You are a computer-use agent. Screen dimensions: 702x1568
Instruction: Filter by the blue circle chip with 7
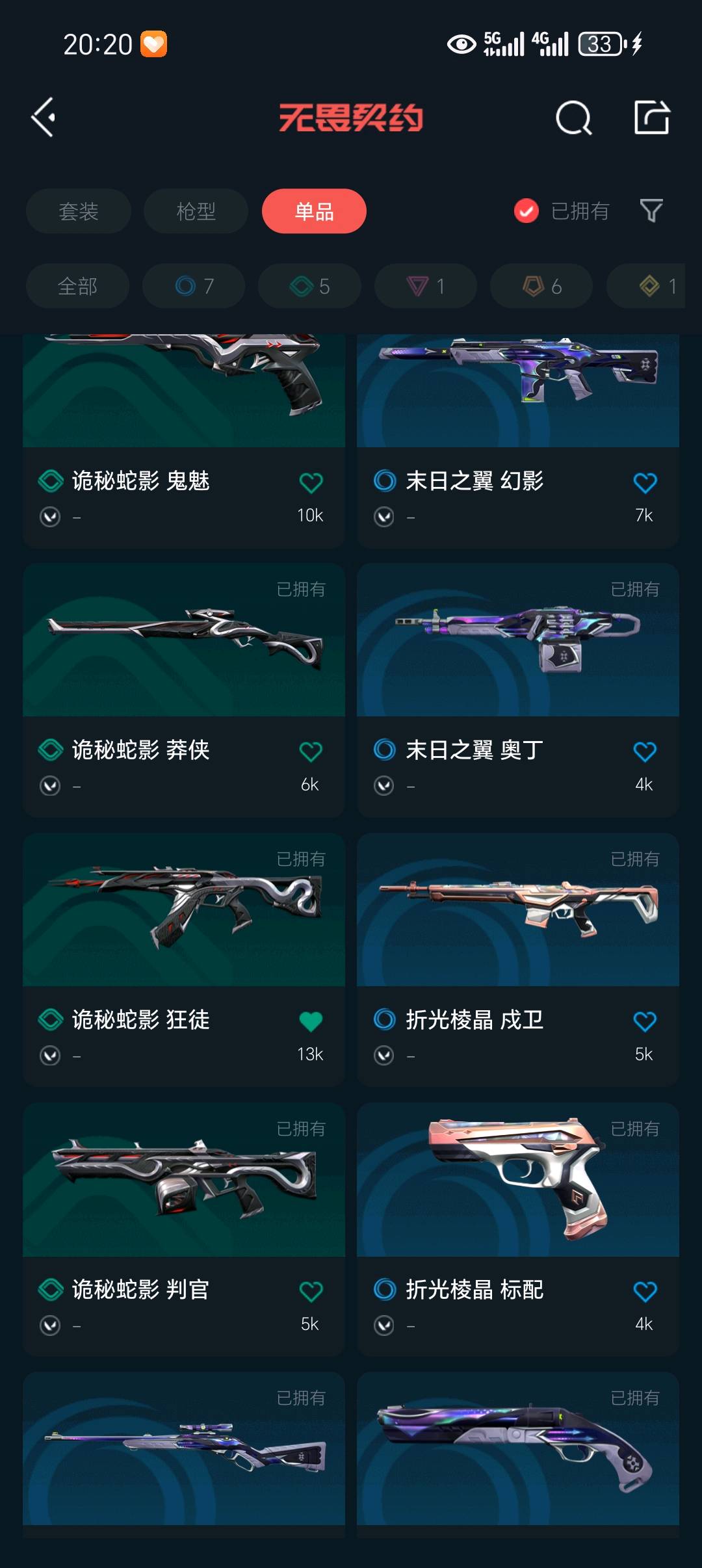coord(194,286)
